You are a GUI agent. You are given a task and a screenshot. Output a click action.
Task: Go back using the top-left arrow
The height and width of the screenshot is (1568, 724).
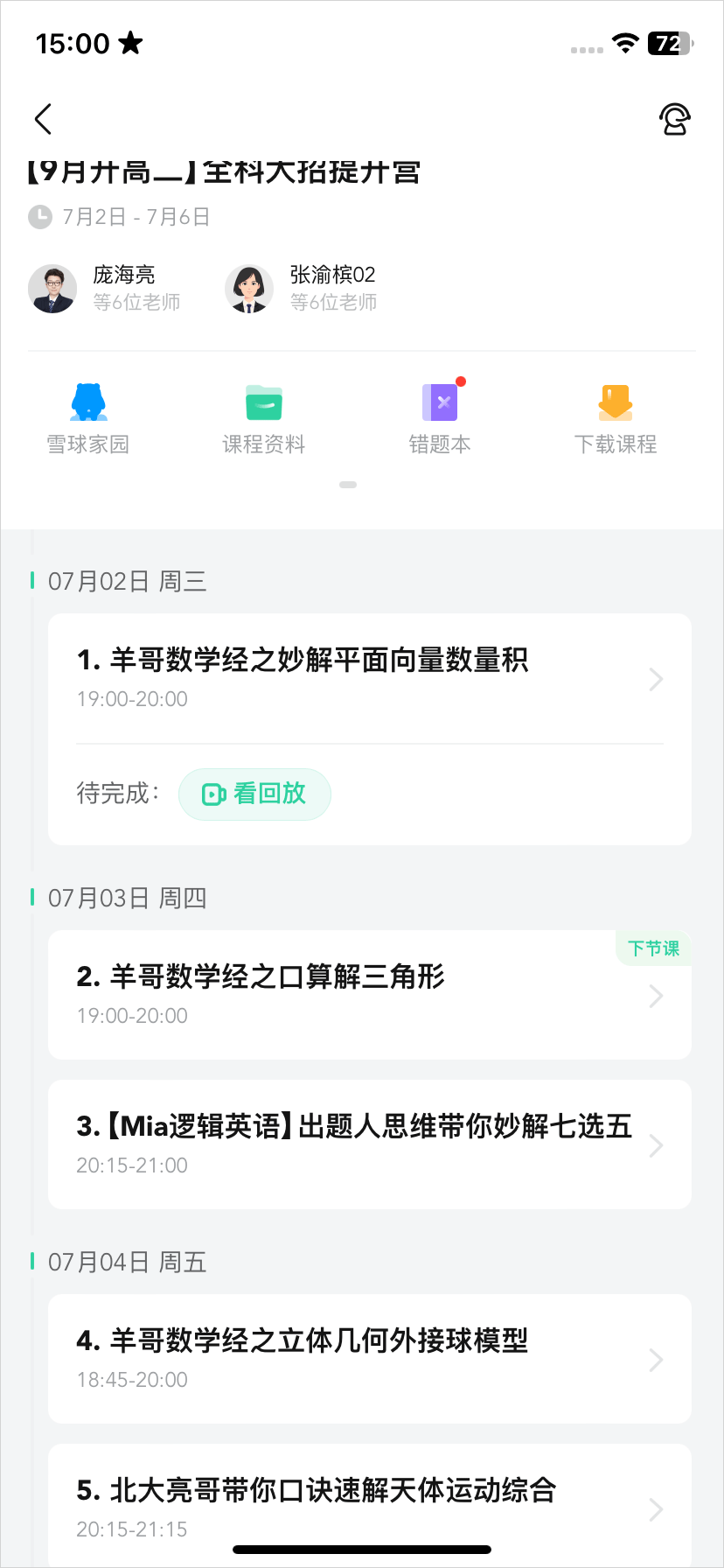44,119
